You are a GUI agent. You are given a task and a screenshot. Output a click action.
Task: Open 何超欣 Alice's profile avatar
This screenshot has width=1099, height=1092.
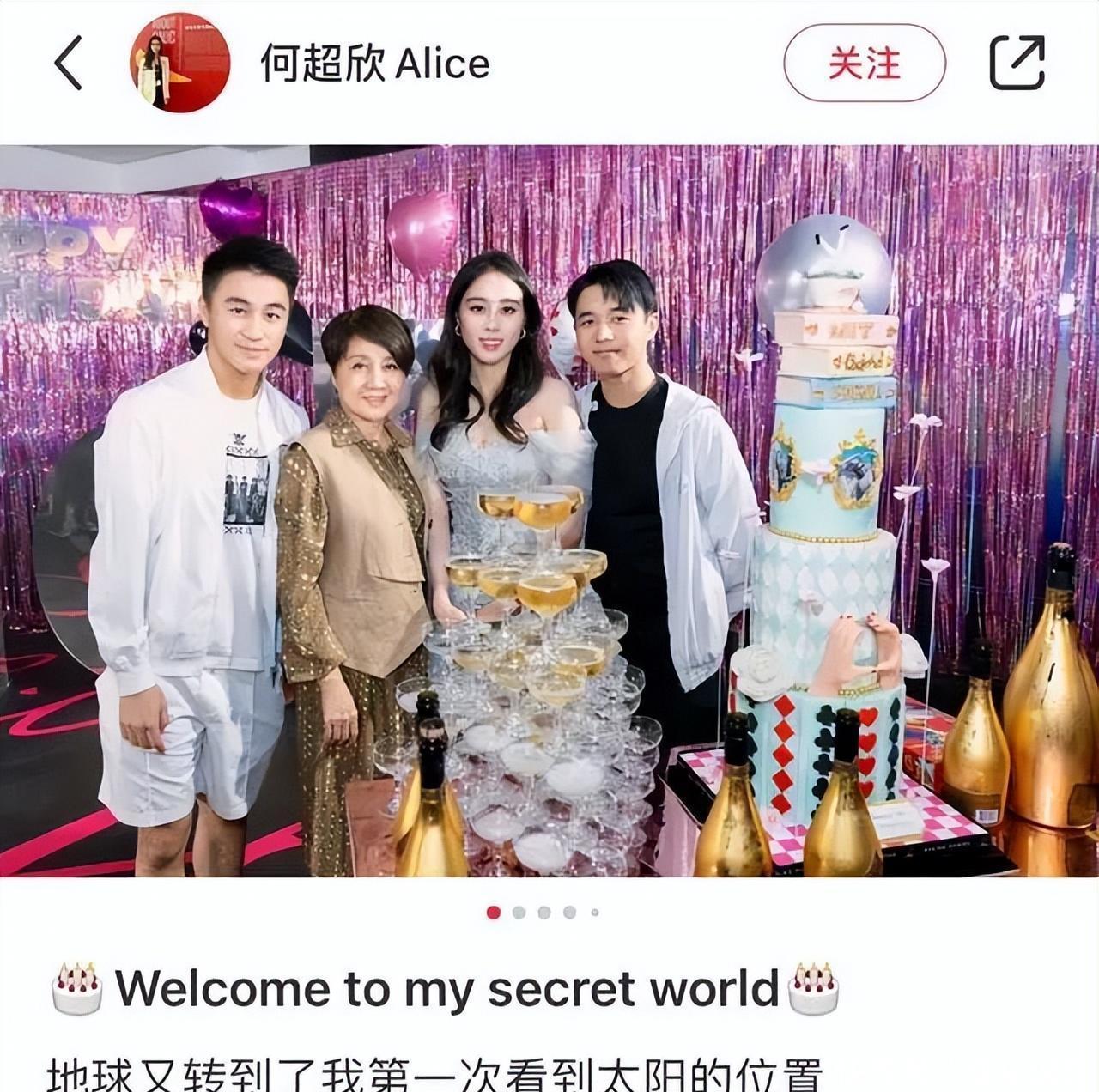(x=179, y=63)
